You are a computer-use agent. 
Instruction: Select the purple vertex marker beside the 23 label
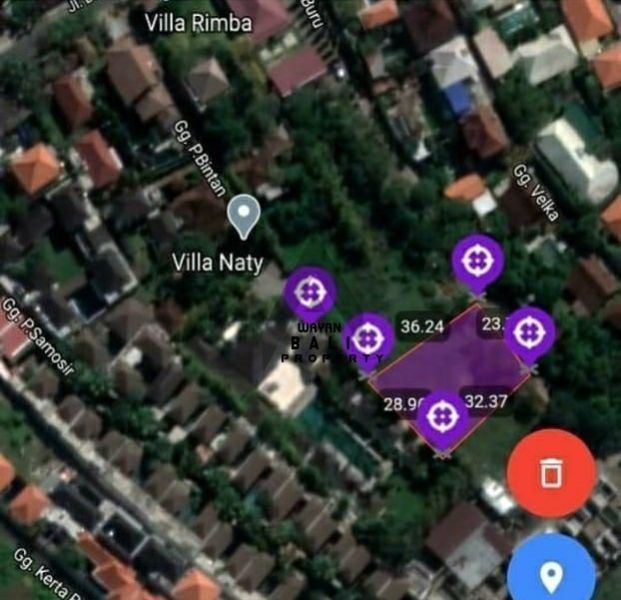(529, 334)
